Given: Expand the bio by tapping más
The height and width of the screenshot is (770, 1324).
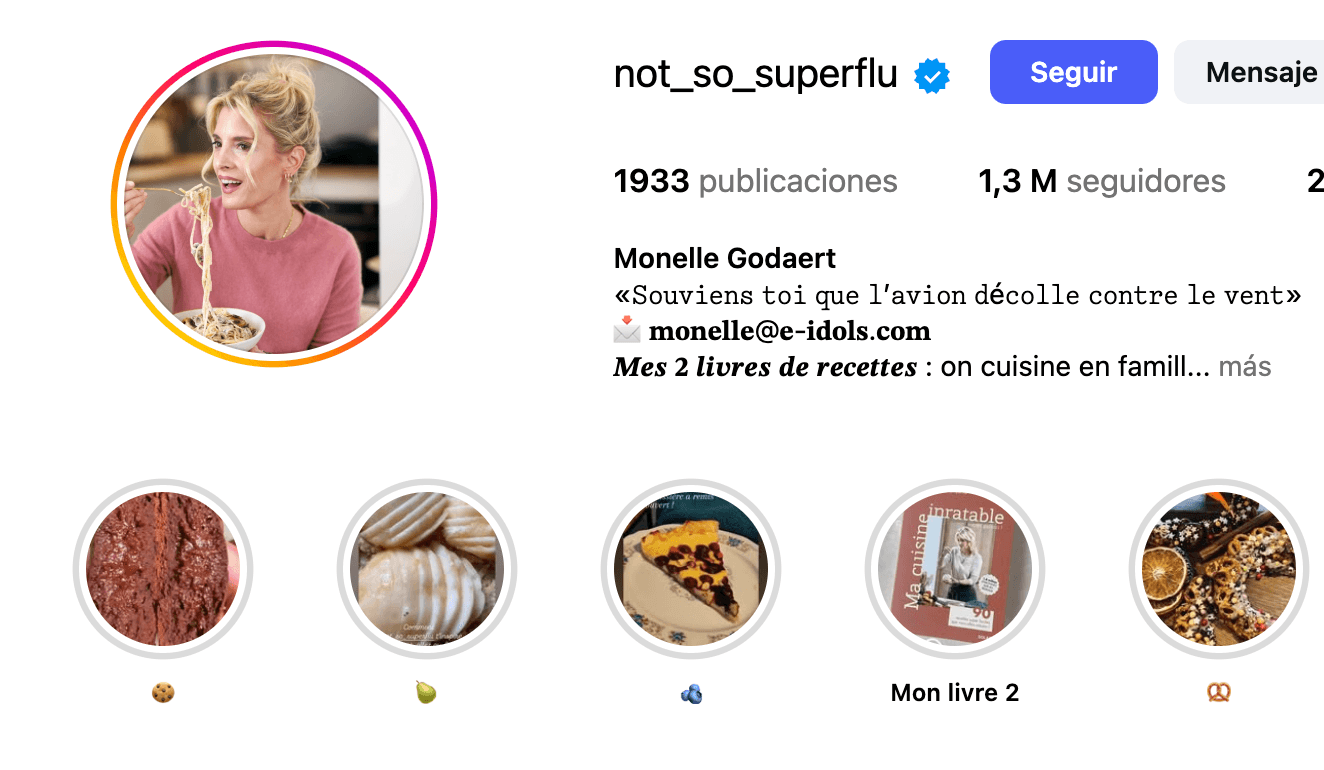Looking at the screenshot, I should (x=1244, y=367).
